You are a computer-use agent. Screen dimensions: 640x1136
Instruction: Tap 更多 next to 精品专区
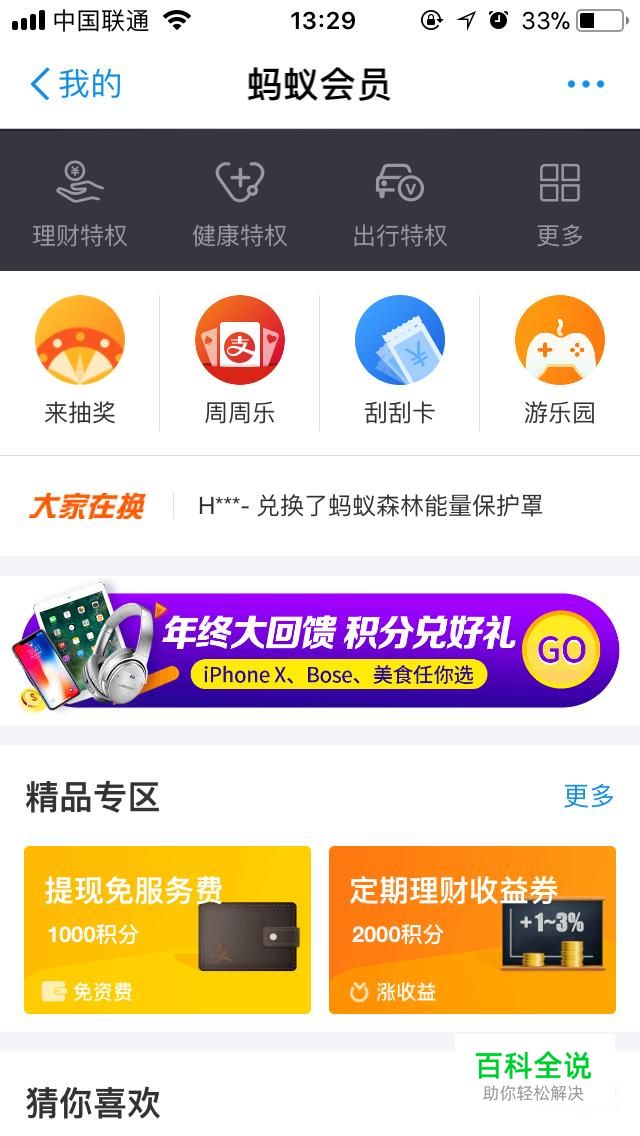589,795
